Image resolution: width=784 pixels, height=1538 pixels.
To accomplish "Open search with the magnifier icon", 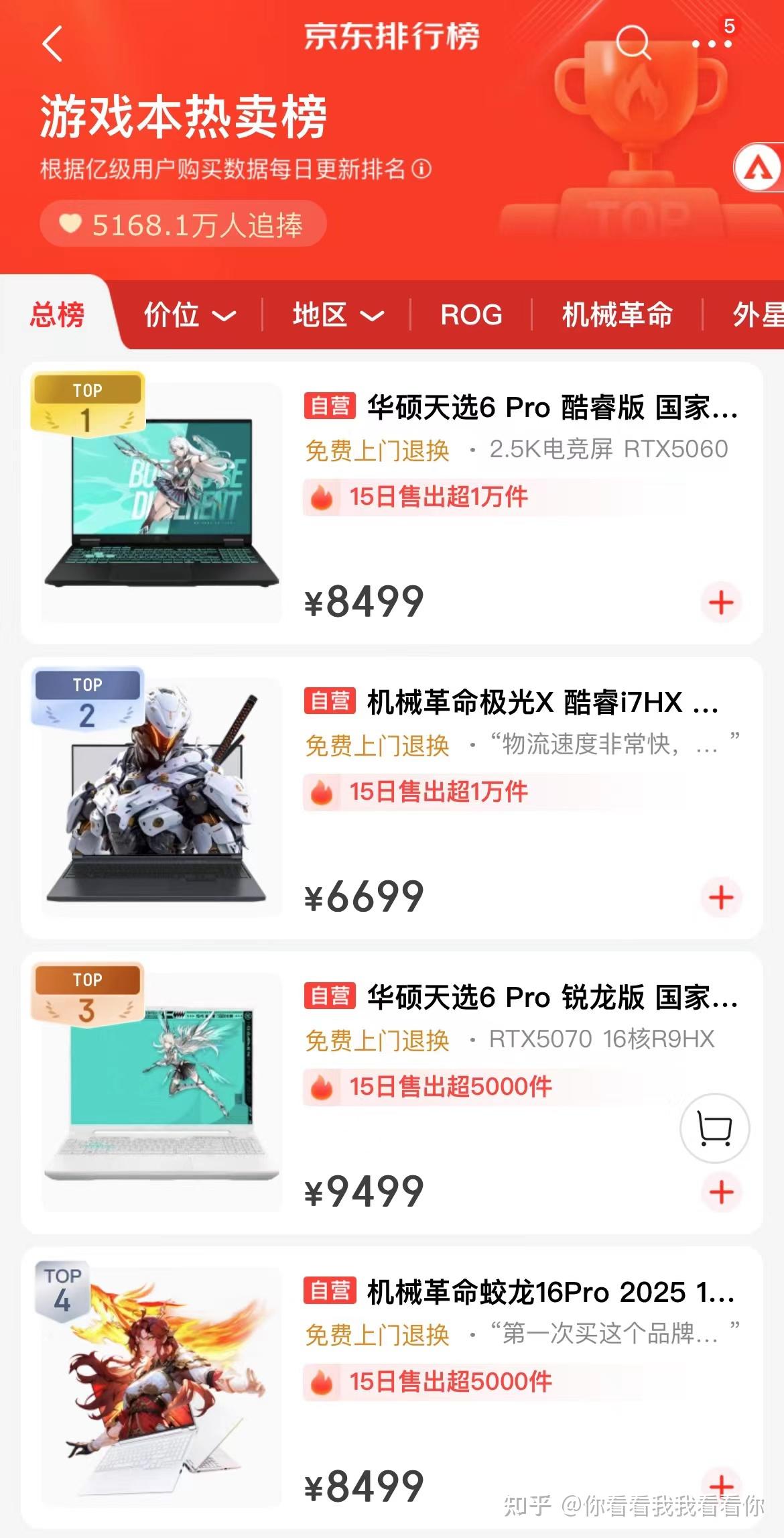I will tap(633, 40).
